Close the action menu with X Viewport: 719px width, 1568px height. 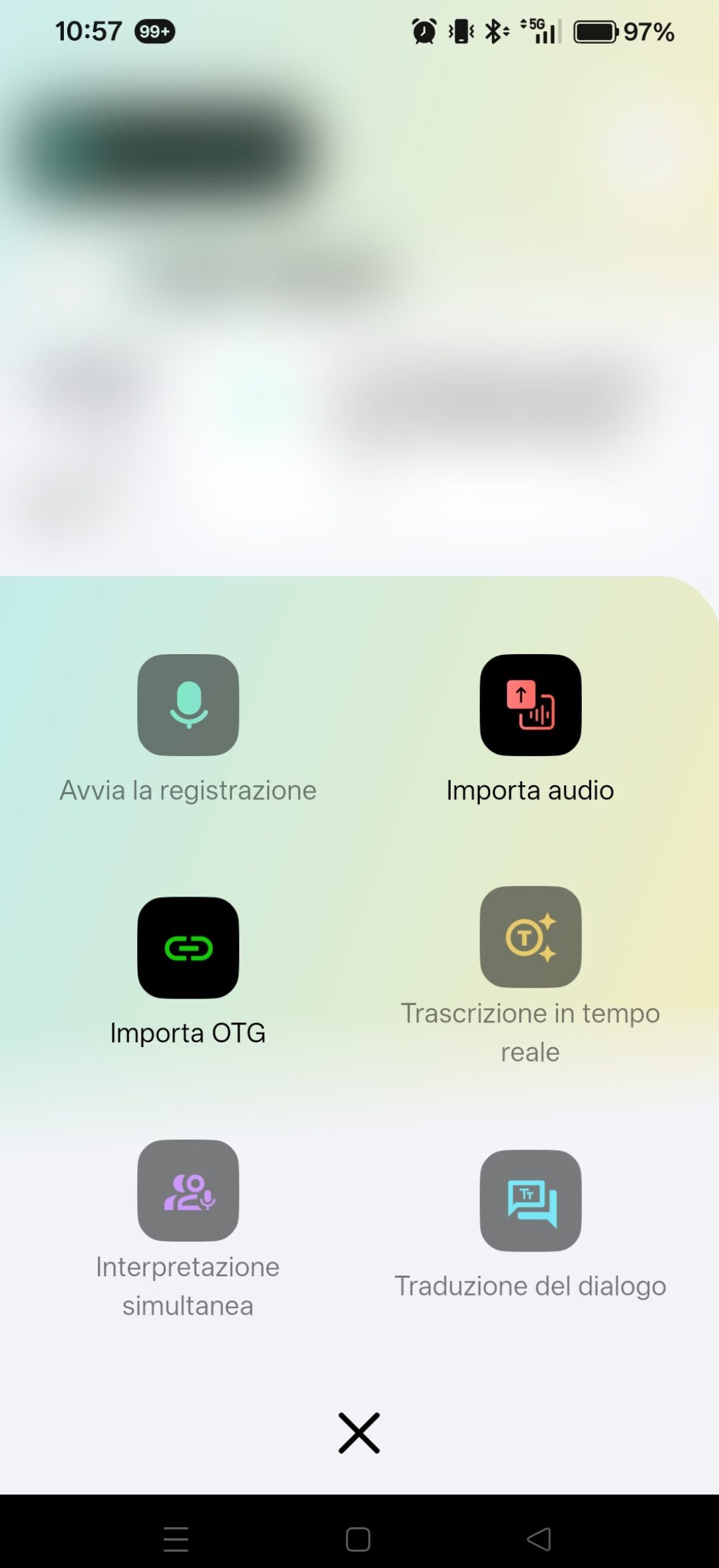pyautogui.click(x=359, y=1433)
